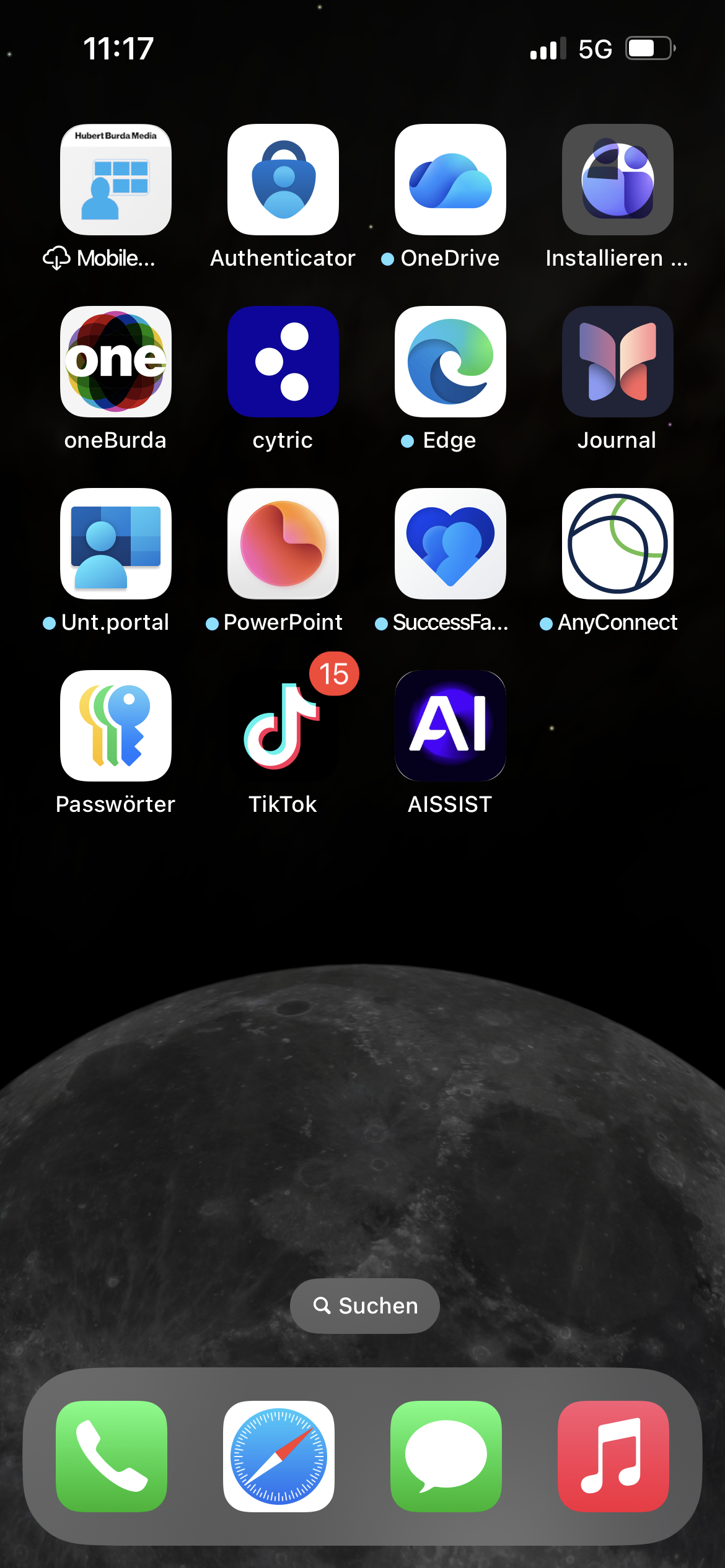This screenshot has height=1568, width=725.
Task: Open Microsoft Edge browser
Action: click(x=450, y=362)
